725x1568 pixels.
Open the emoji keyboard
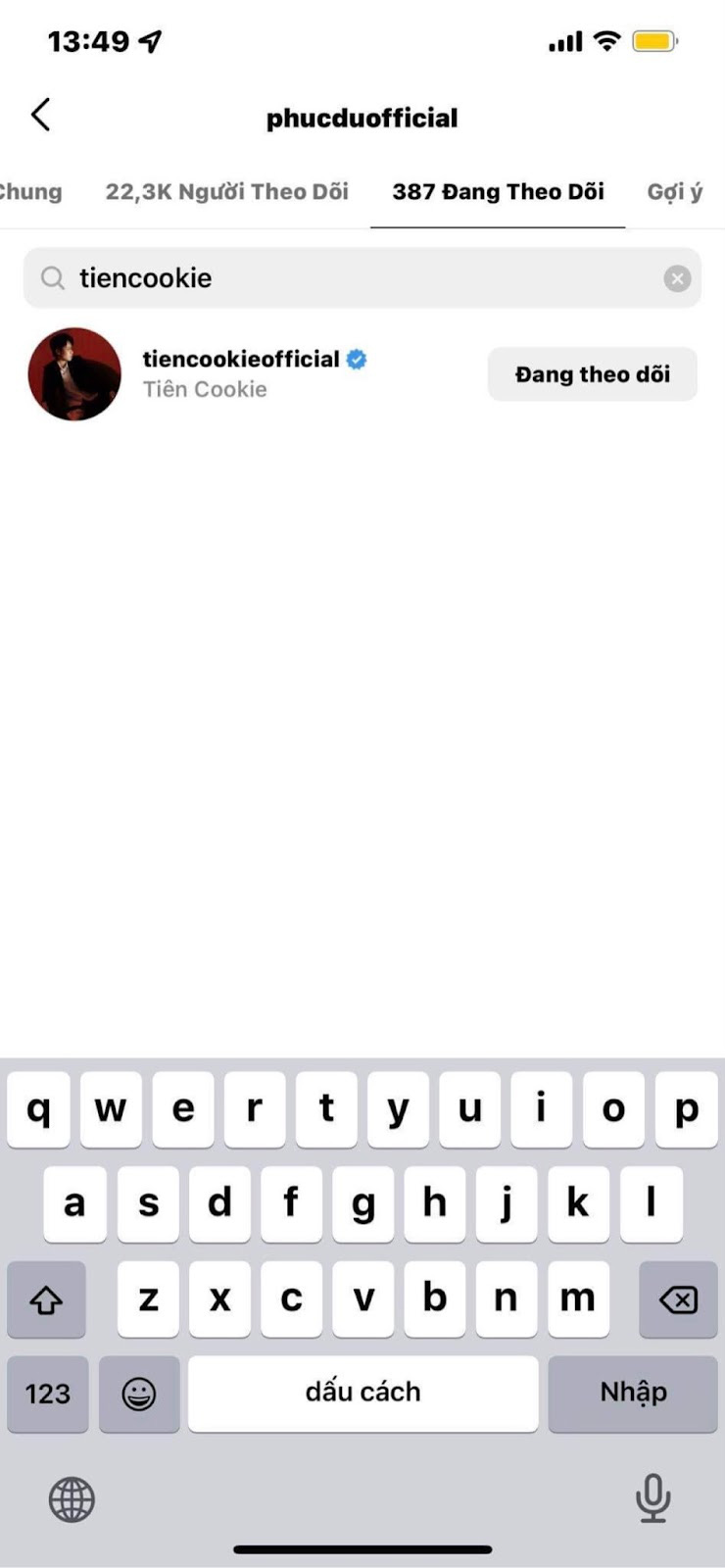(x=139, y=1394)
